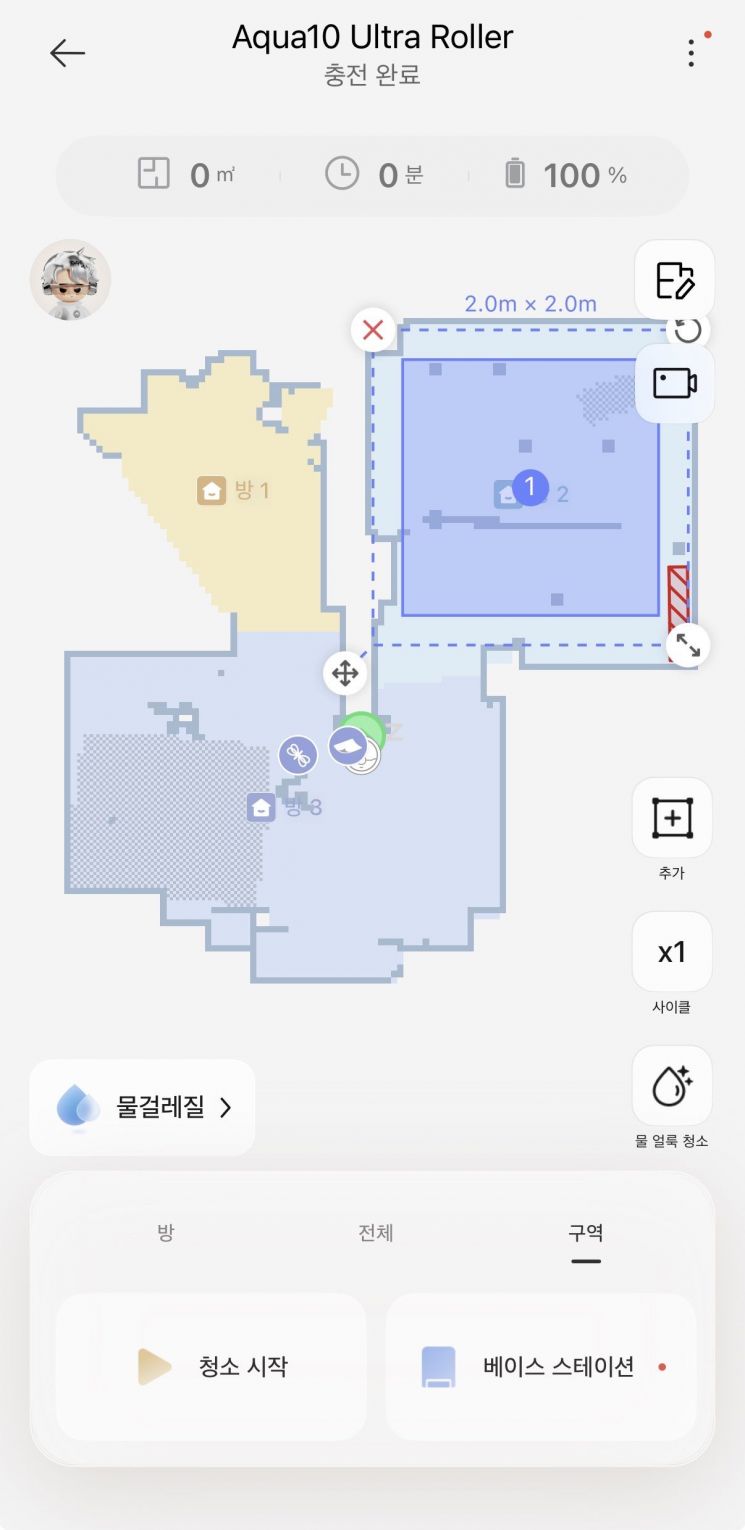The image size is (745, 1530).
Task: Tap the home icon labeled 방 1
Action: 209,490
